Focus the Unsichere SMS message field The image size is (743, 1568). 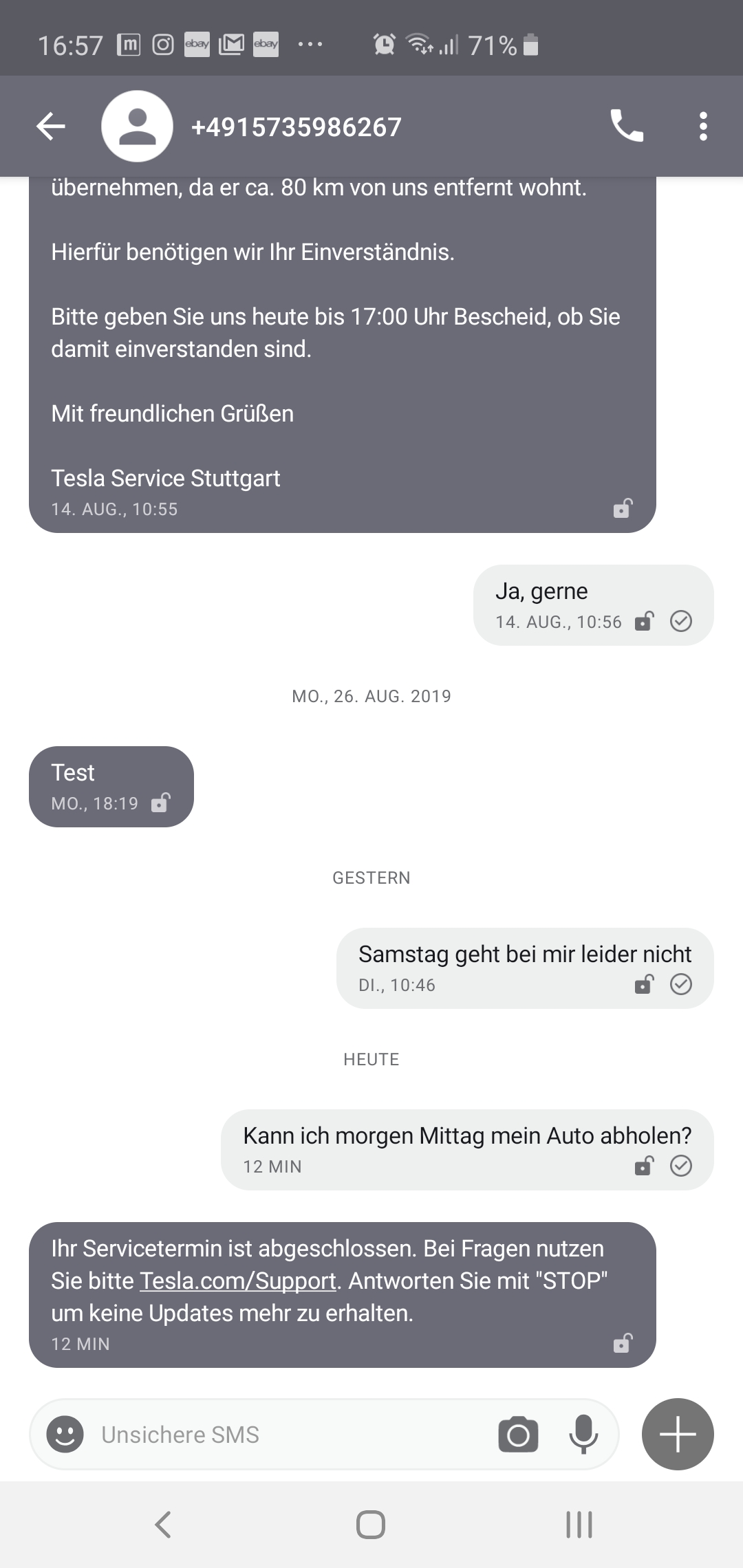[289, 1434]
